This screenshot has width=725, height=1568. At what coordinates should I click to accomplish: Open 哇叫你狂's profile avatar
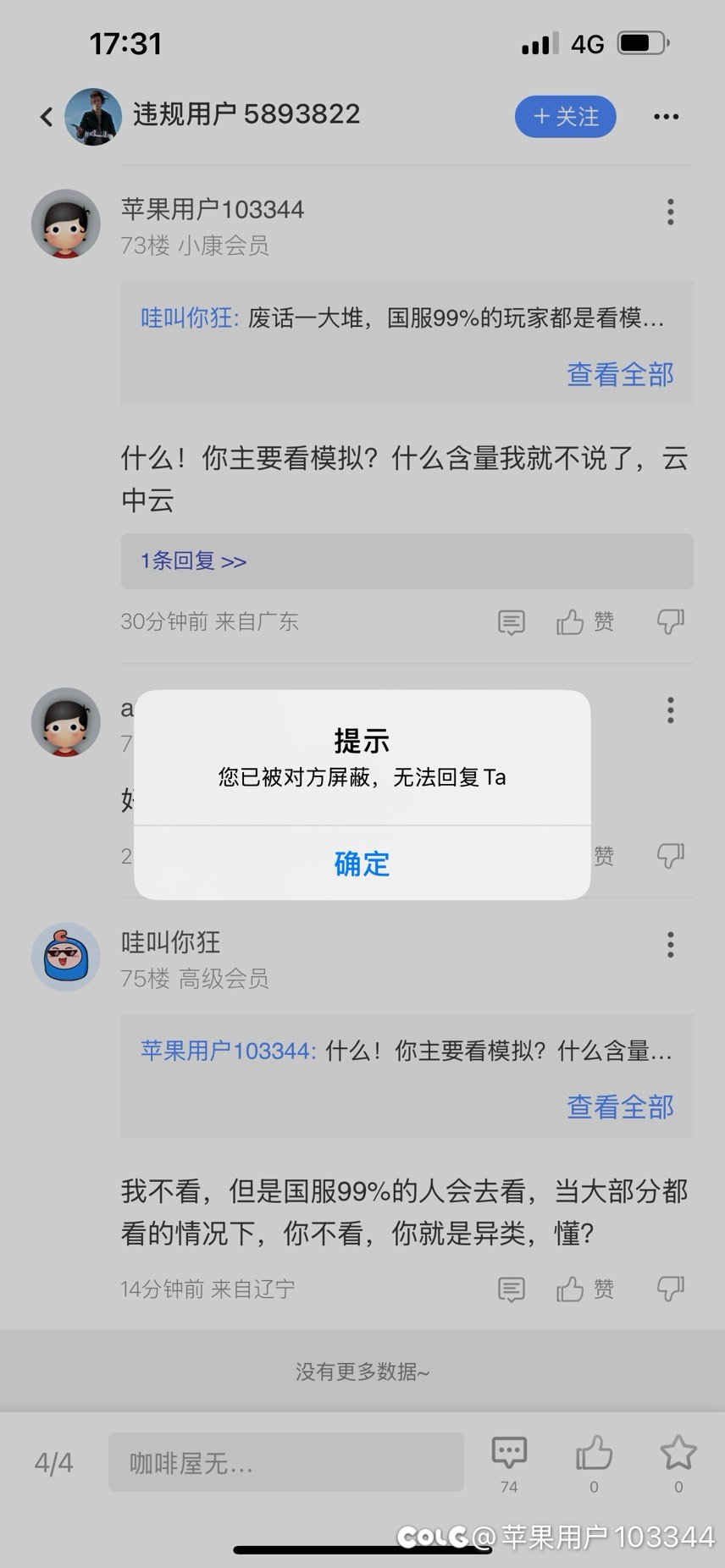click(66, 957)
